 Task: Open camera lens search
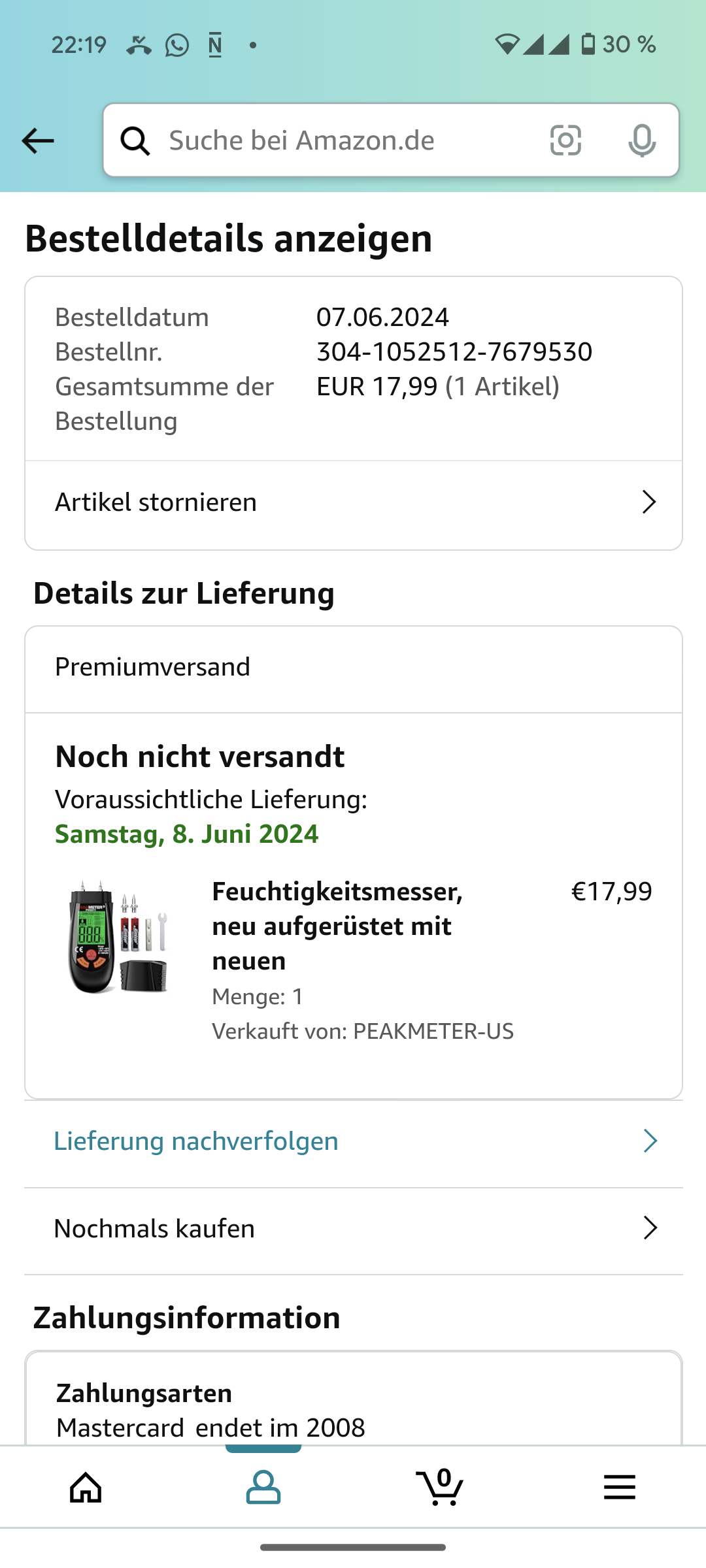[x=565, y=140]
